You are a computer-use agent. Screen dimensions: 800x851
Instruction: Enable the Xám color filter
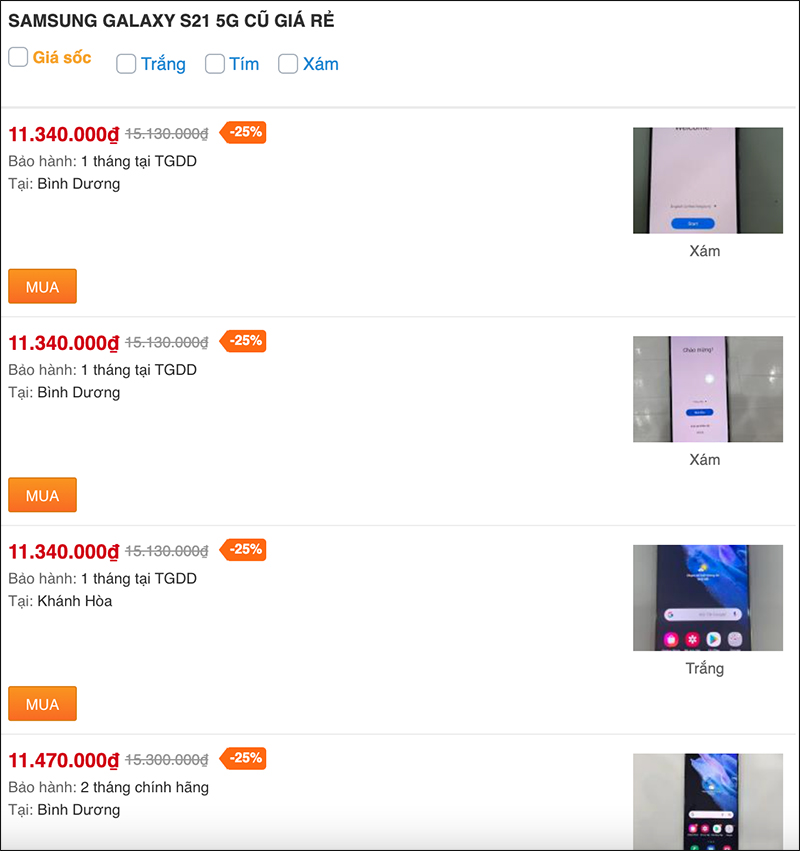287,64
